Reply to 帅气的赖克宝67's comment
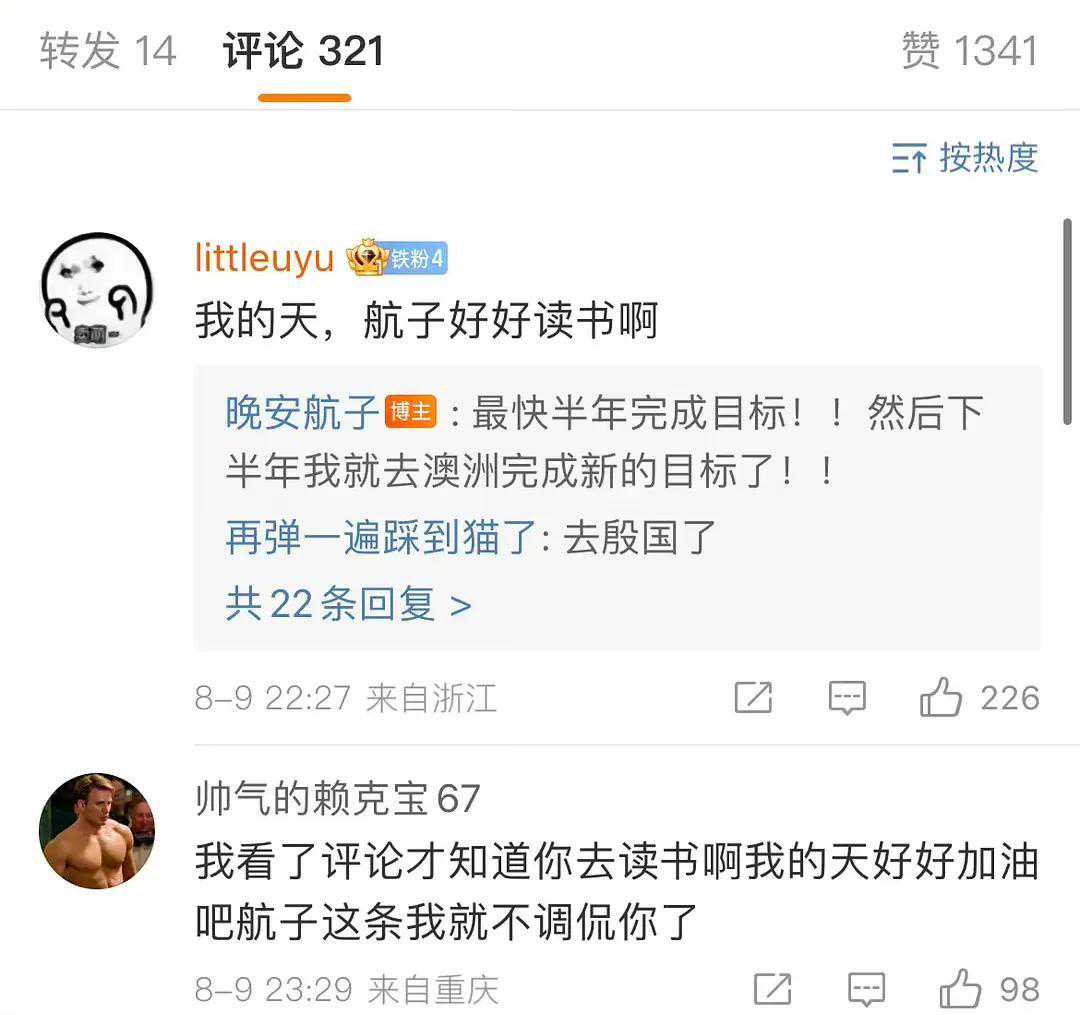Image resolution: width=1080 pixels, height=1015 pixels. (x=866, y=990)
